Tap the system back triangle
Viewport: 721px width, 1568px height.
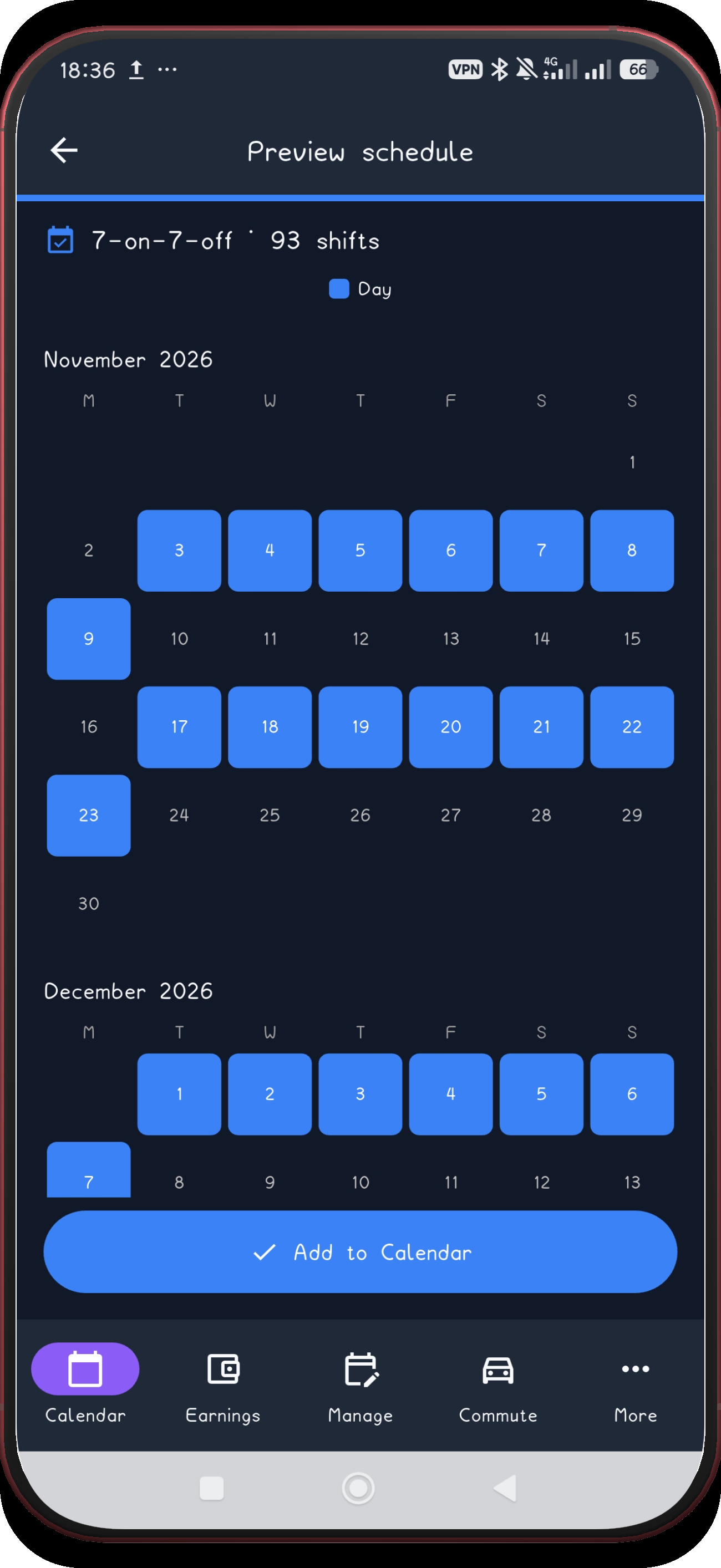point(505,1488)
